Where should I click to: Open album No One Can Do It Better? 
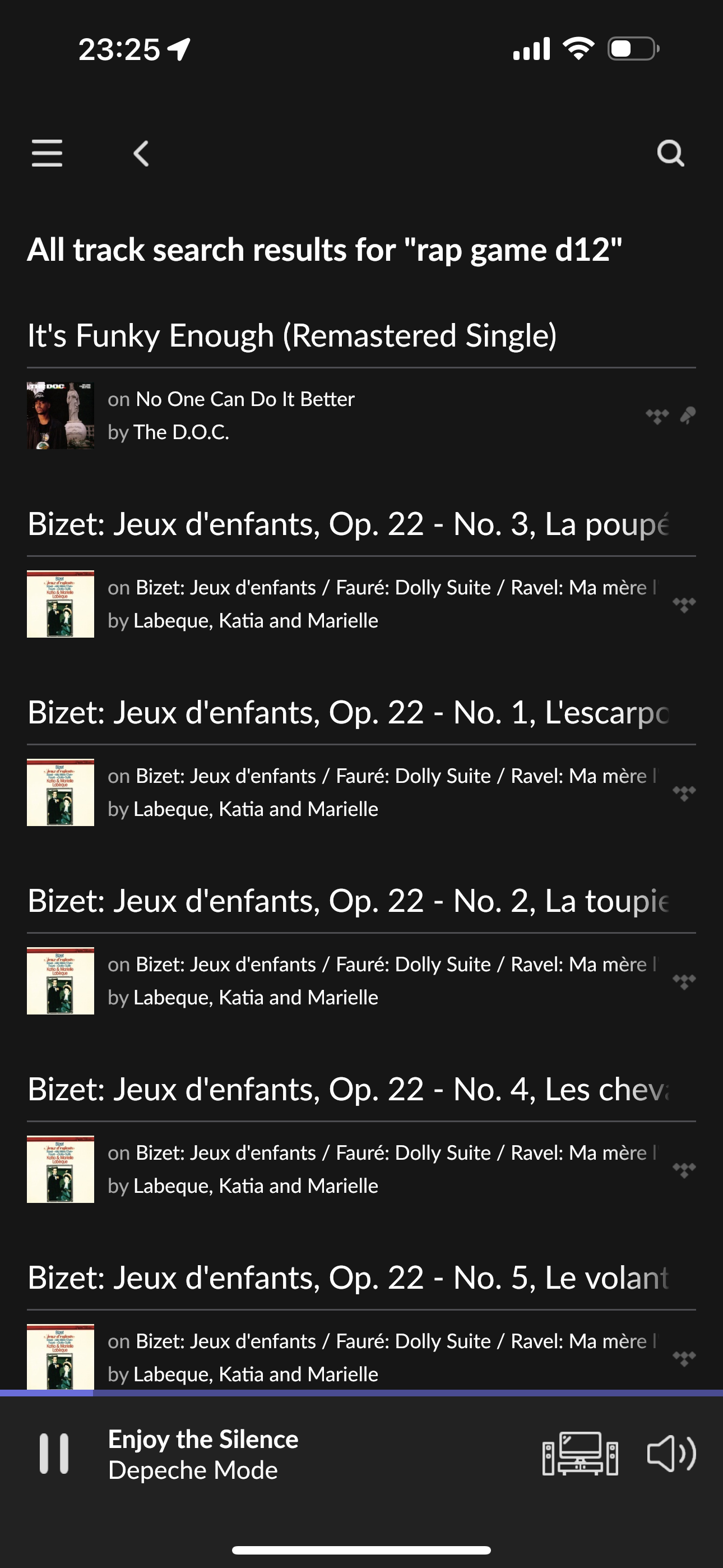(245, 399)
